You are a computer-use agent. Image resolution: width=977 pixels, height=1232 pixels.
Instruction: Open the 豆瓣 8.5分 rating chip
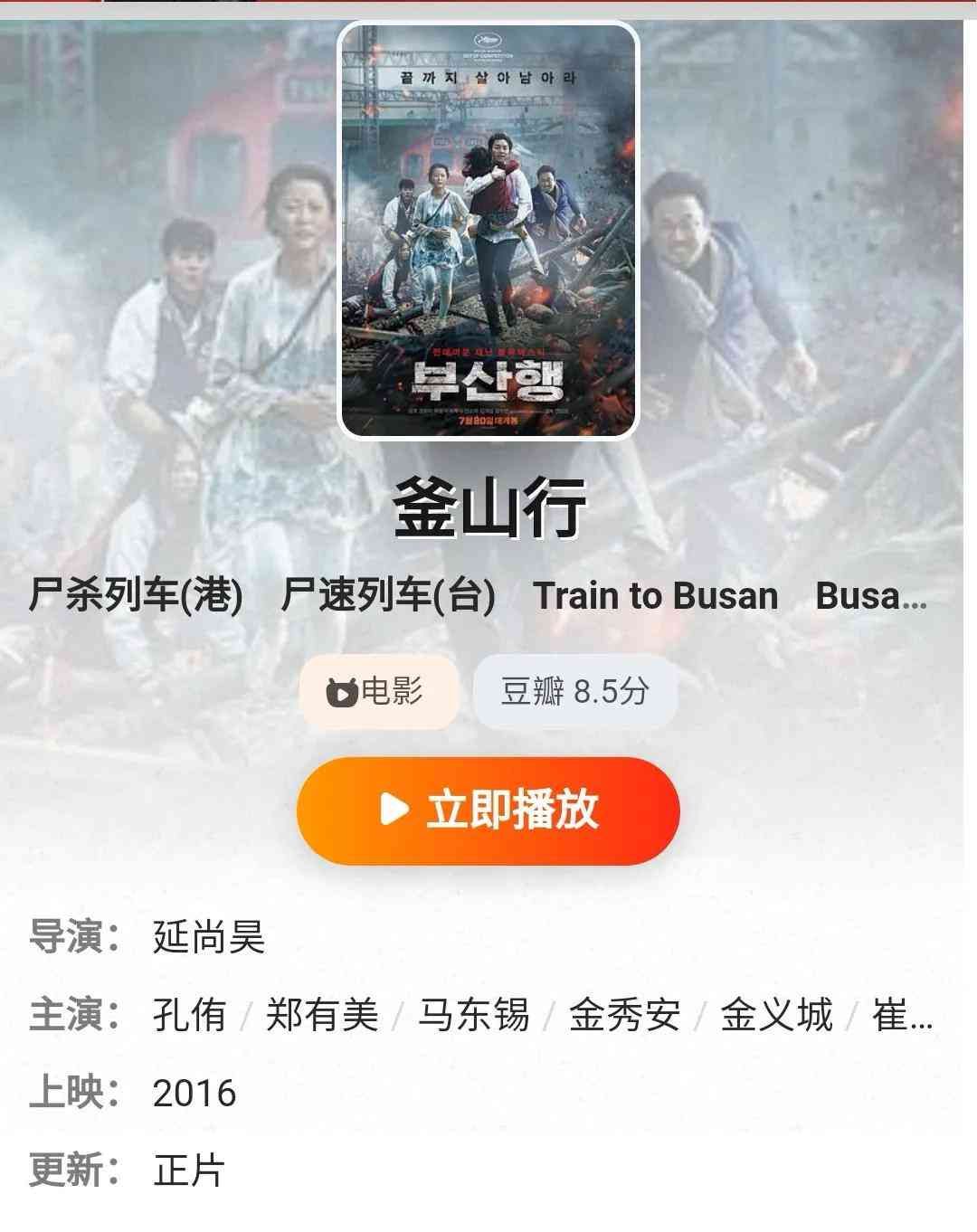[575, 692]
